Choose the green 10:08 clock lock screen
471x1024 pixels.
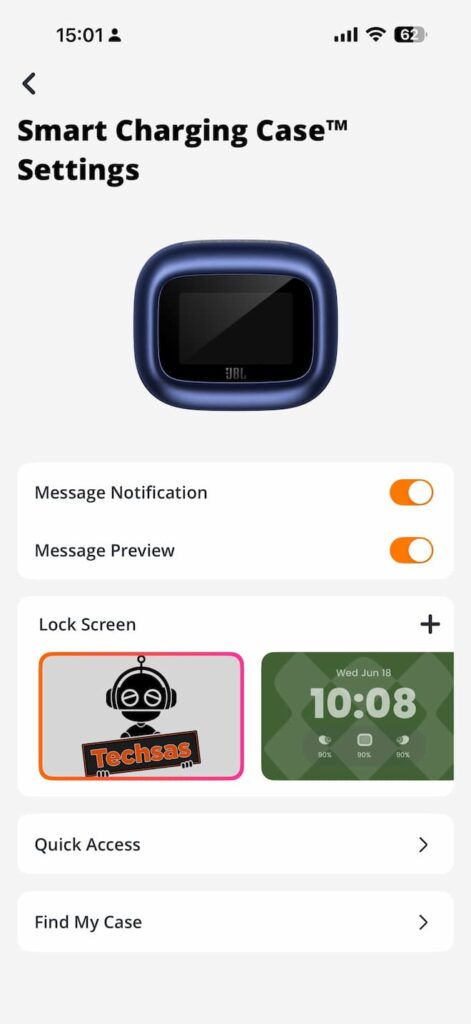tap(357, 716)
